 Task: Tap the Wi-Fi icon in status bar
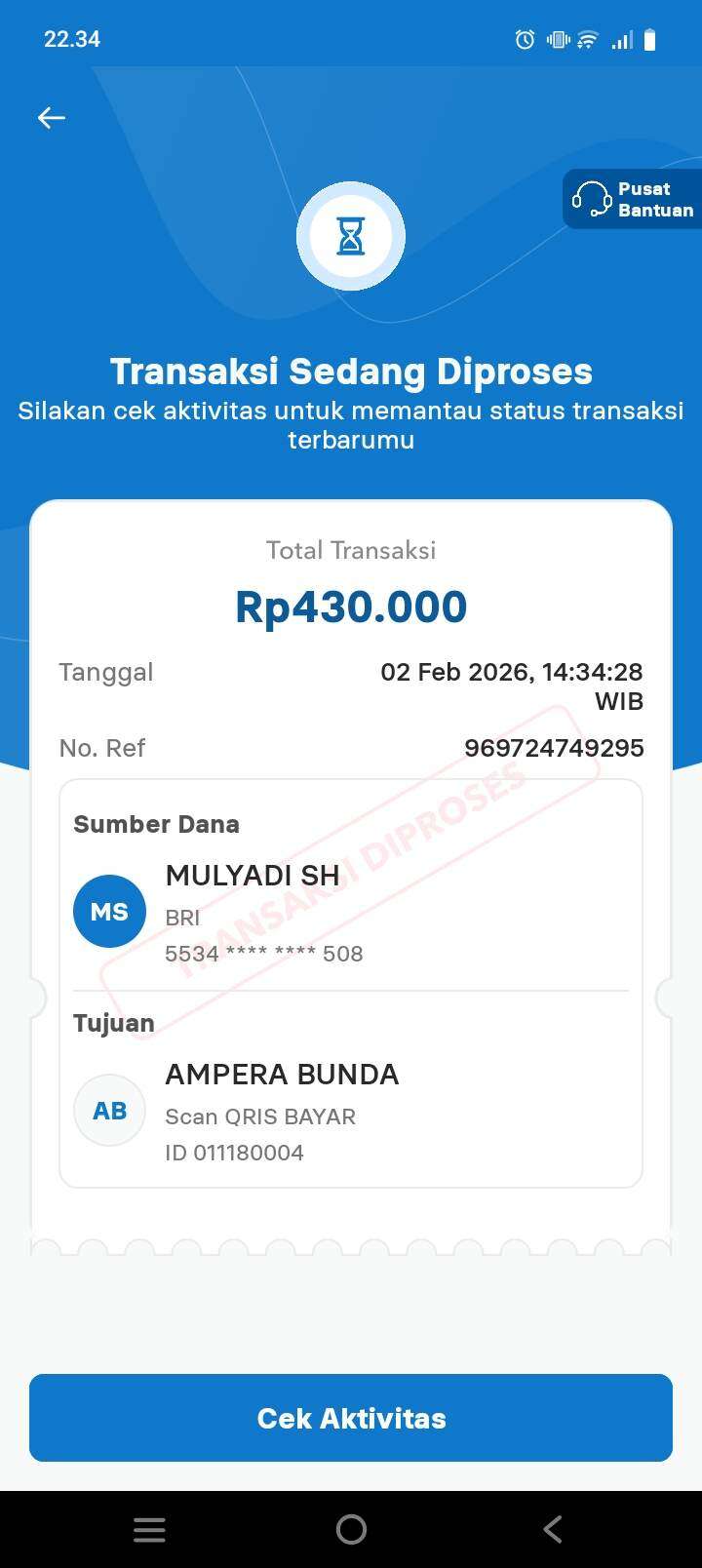586,39
